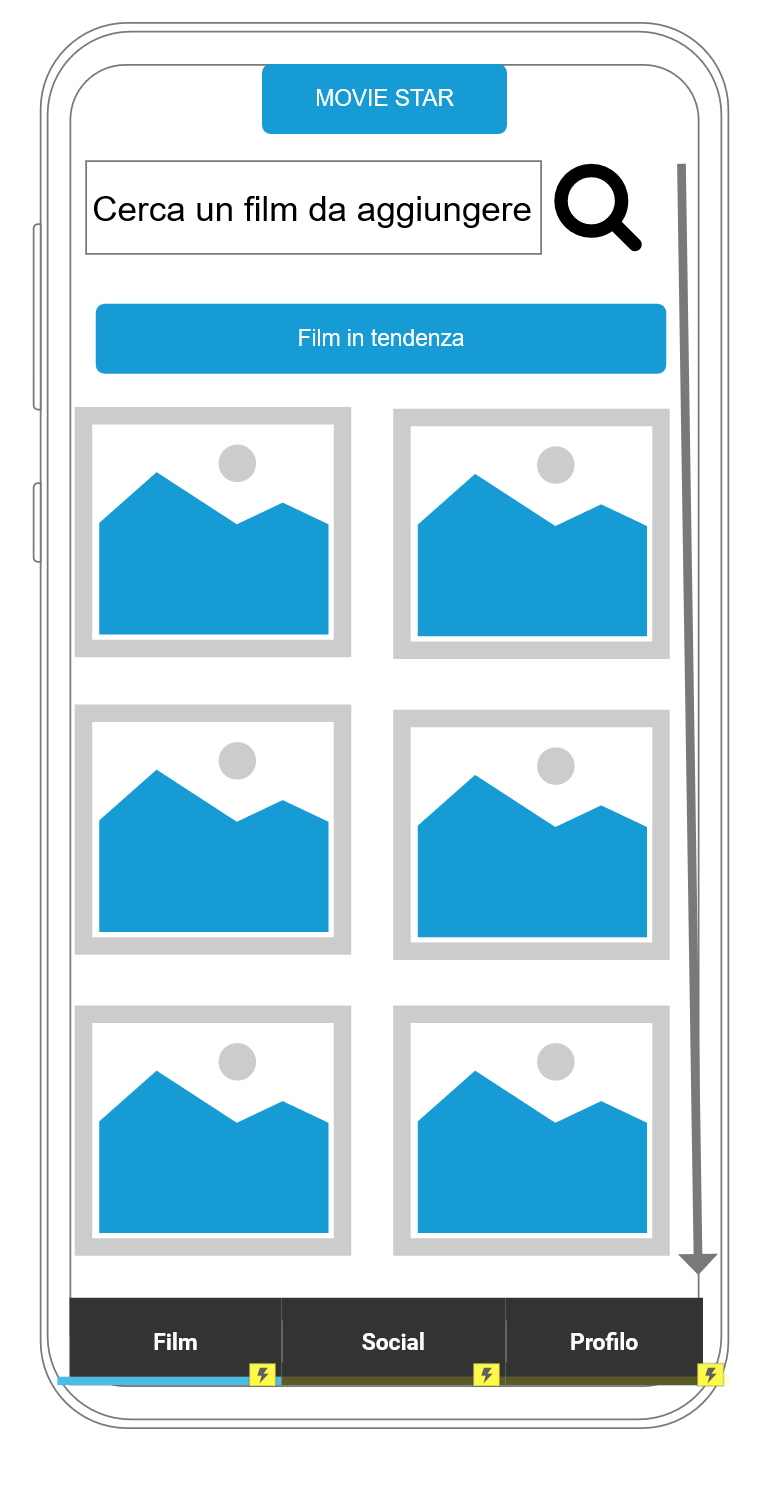774x1487 pixels.
Task: Open the Profilo tab
Action: point(603,1341)
